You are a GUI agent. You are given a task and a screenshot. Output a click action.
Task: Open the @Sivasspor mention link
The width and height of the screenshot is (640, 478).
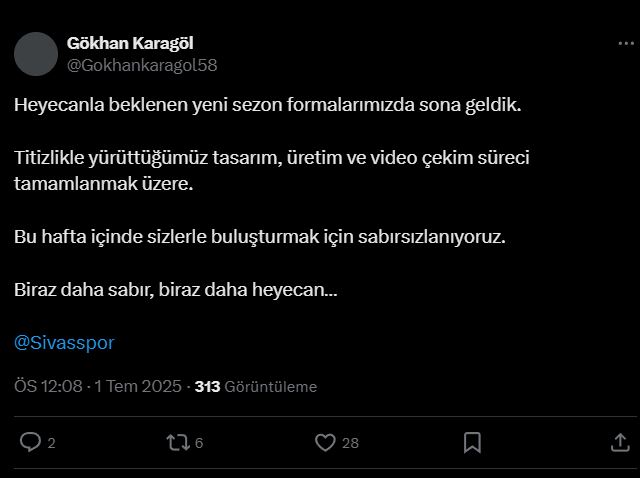coord(64,342)
